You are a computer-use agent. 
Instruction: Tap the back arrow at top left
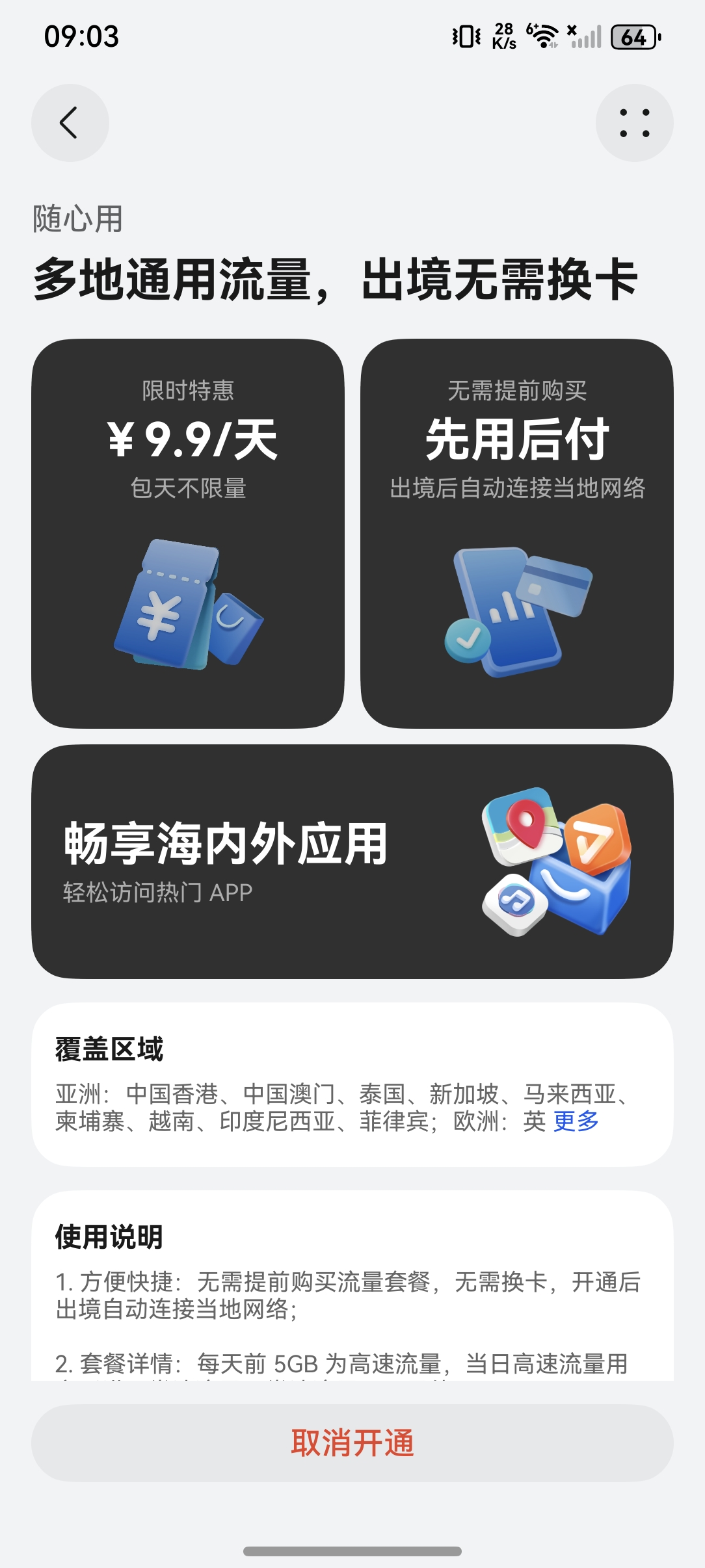pyautogui.click(x=70, y=124)
